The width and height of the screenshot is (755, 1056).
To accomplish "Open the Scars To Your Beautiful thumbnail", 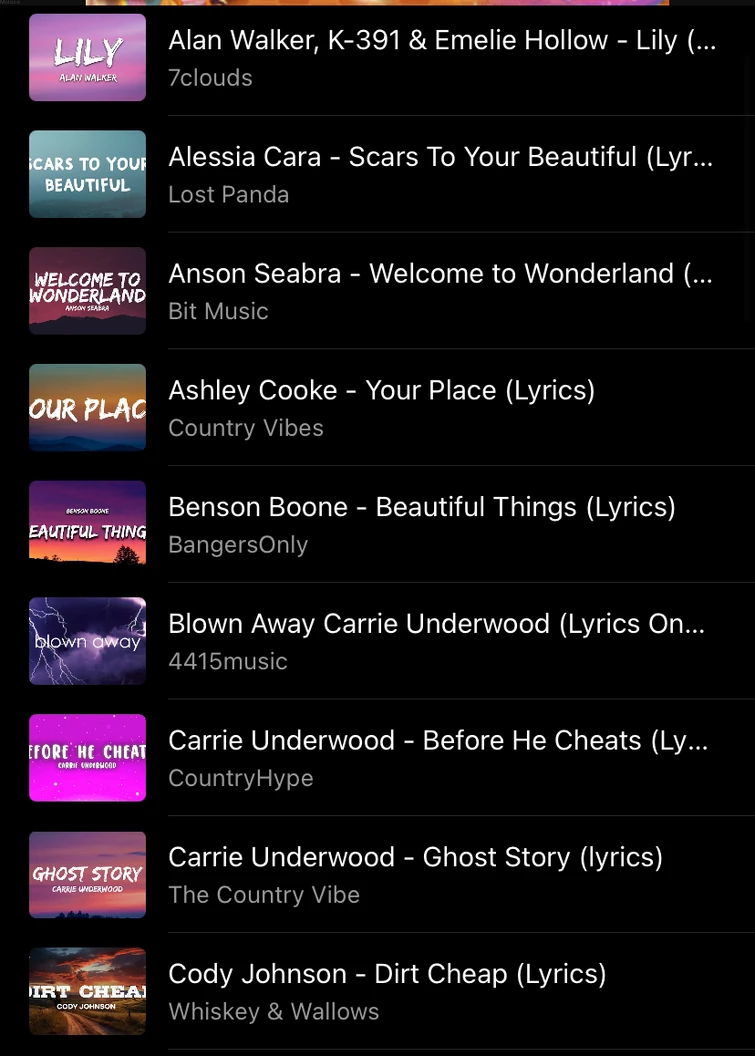I will tap(87, 174).
